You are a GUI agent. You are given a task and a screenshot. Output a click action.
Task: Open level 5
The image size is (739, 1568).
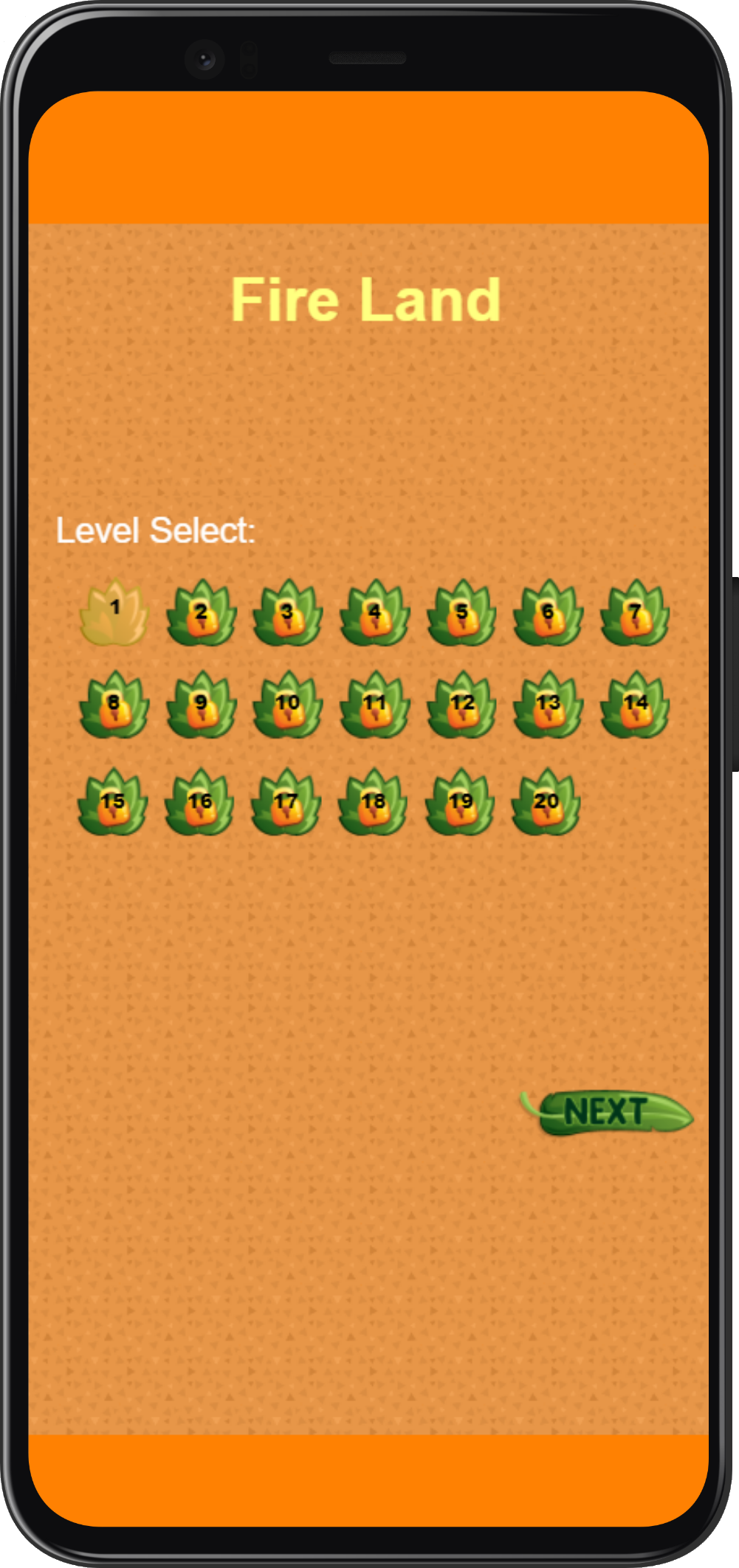(x=461, y=614)
